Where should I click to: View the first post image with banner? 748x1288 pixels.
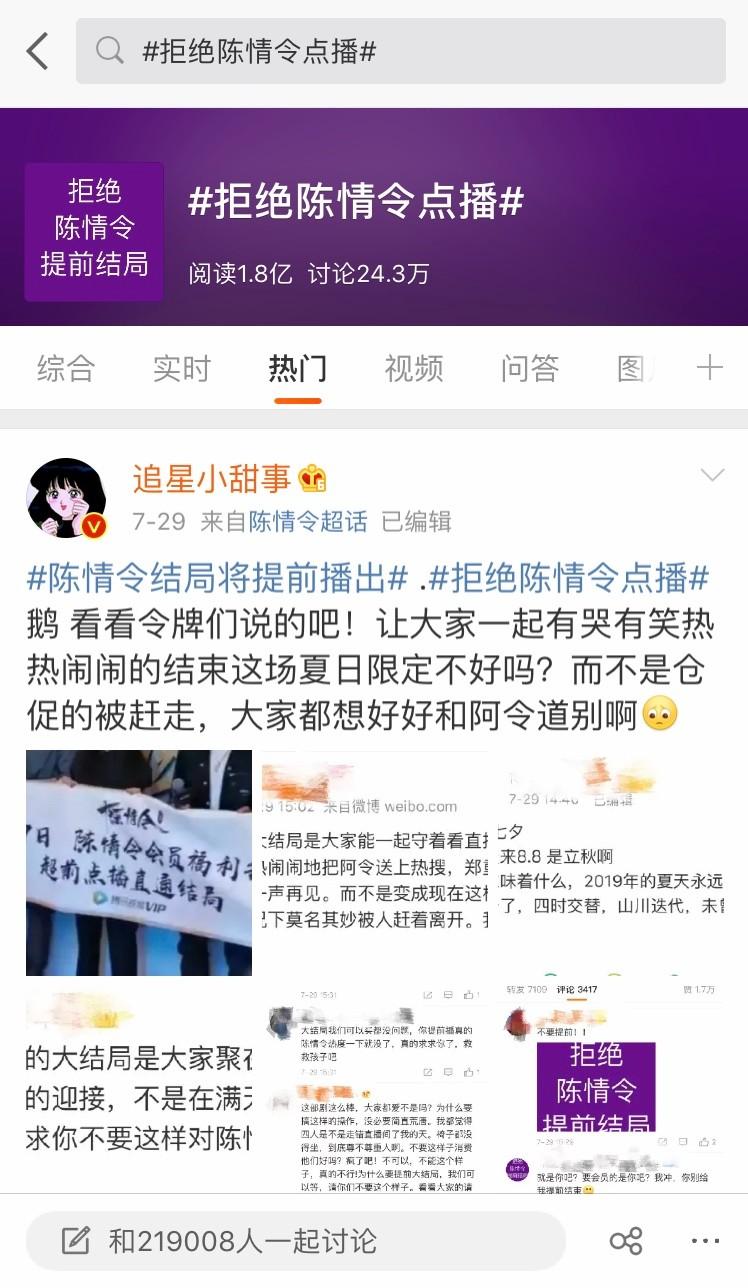[139, 862]
